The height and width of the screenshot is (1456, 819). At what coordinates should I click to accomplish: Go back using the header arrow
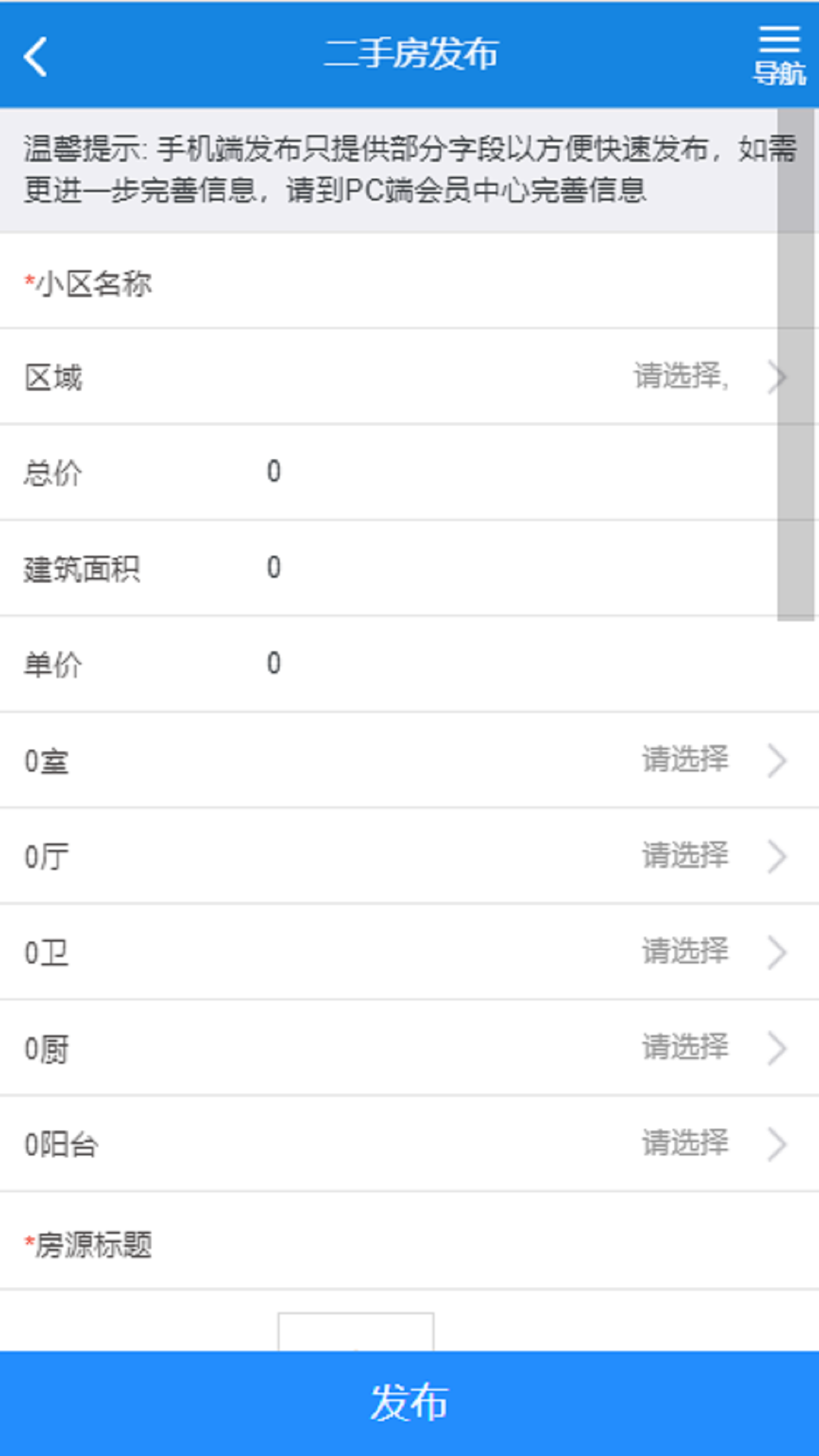(x=36, y=56)
